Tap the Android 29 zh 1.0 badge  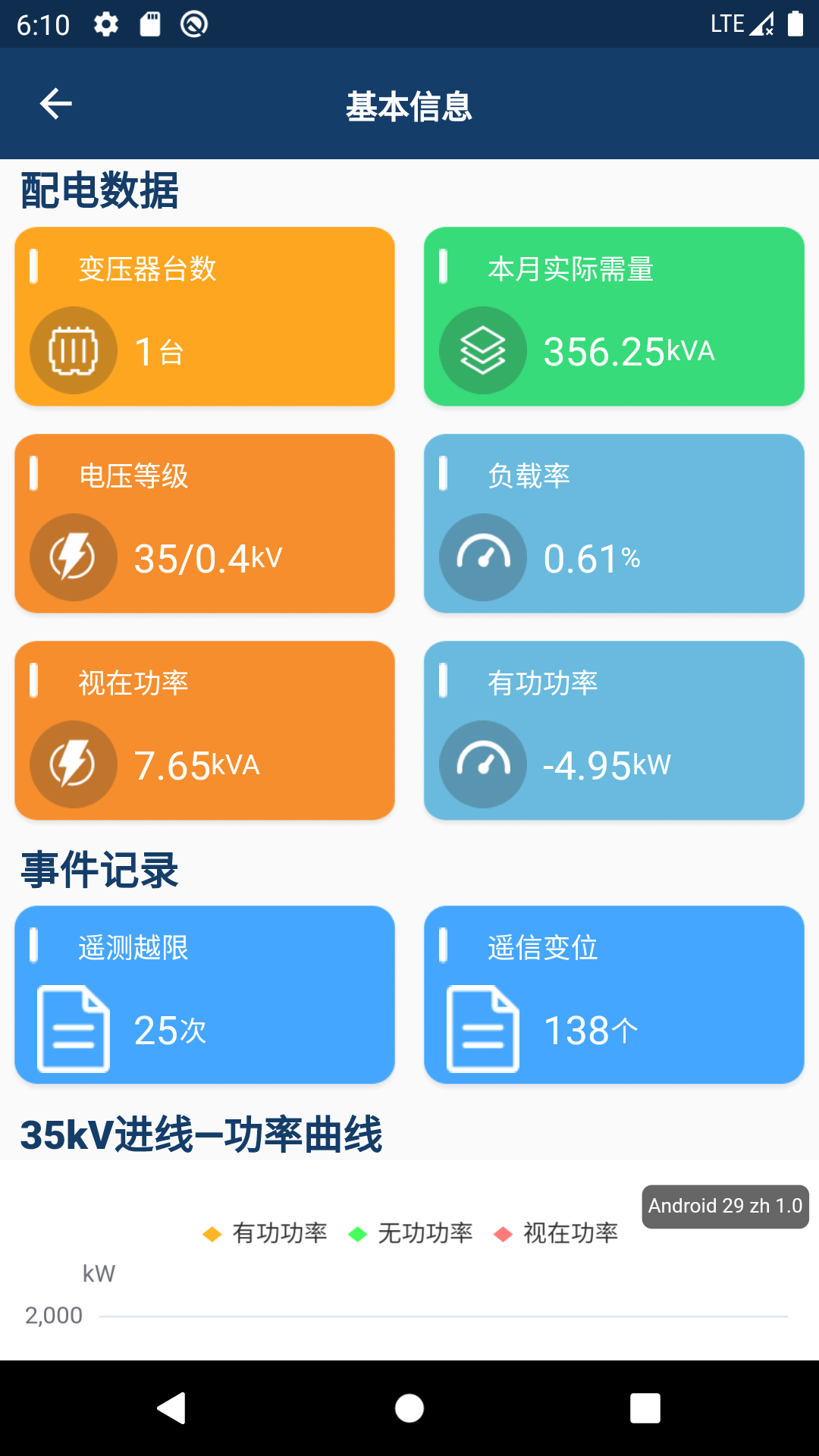point(724,1206)
